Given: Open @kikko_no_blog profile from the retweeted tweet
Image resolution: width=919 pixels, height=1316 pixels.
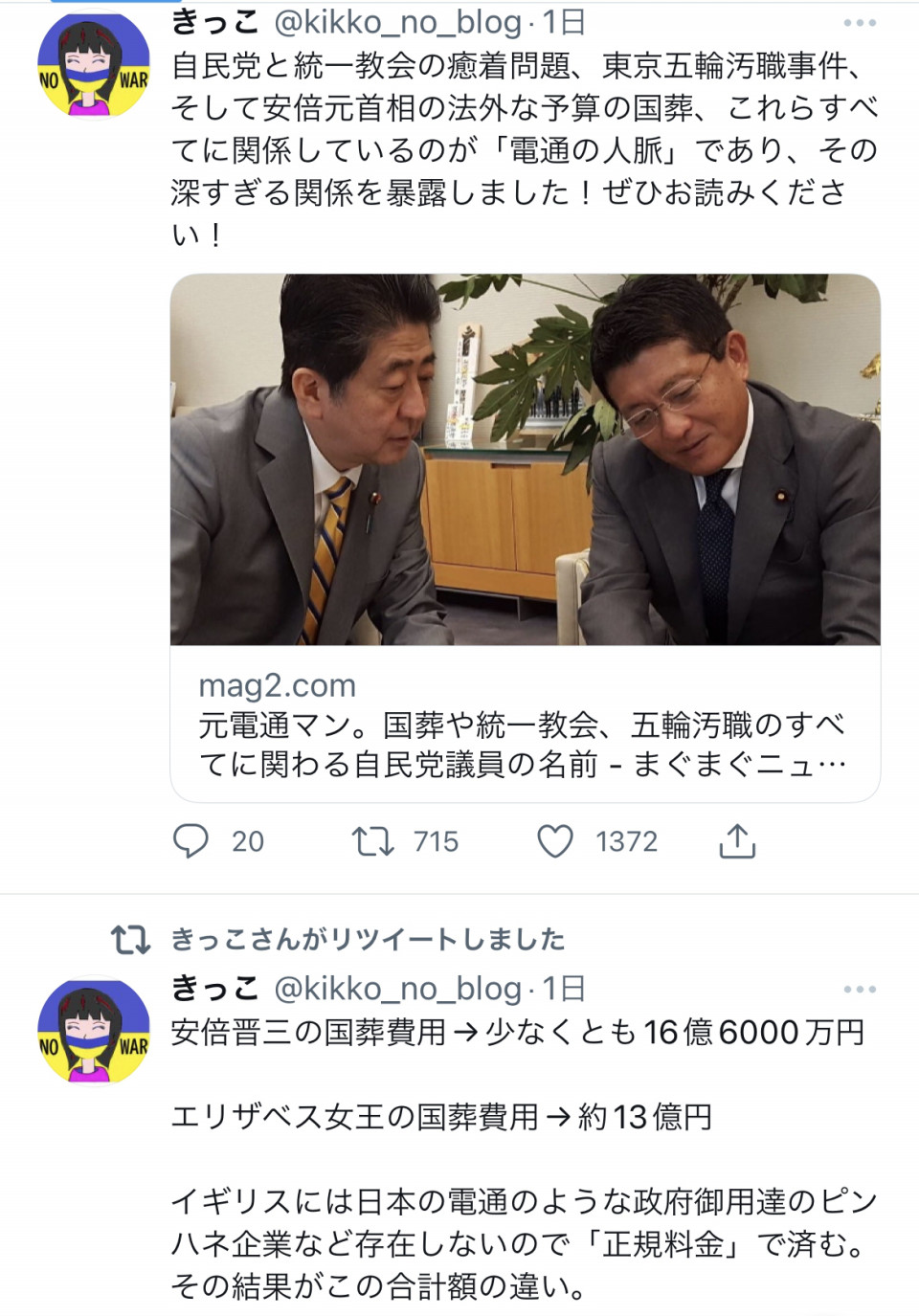Looking at the screenshot, I should click(397, 989).
